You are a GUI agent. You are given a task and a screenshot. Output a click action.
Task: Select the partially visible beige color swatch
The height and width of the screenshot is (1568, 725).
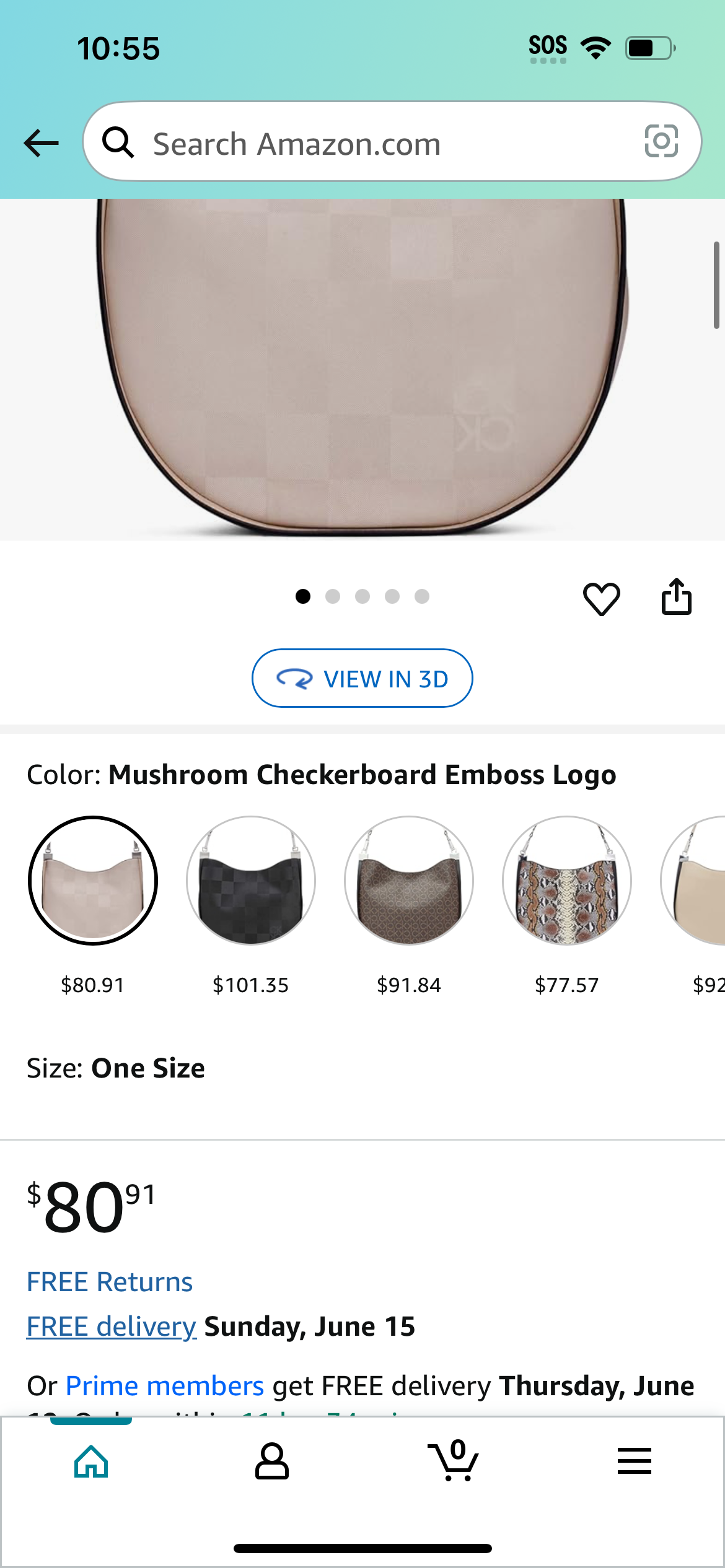click(x=694, y=881)
